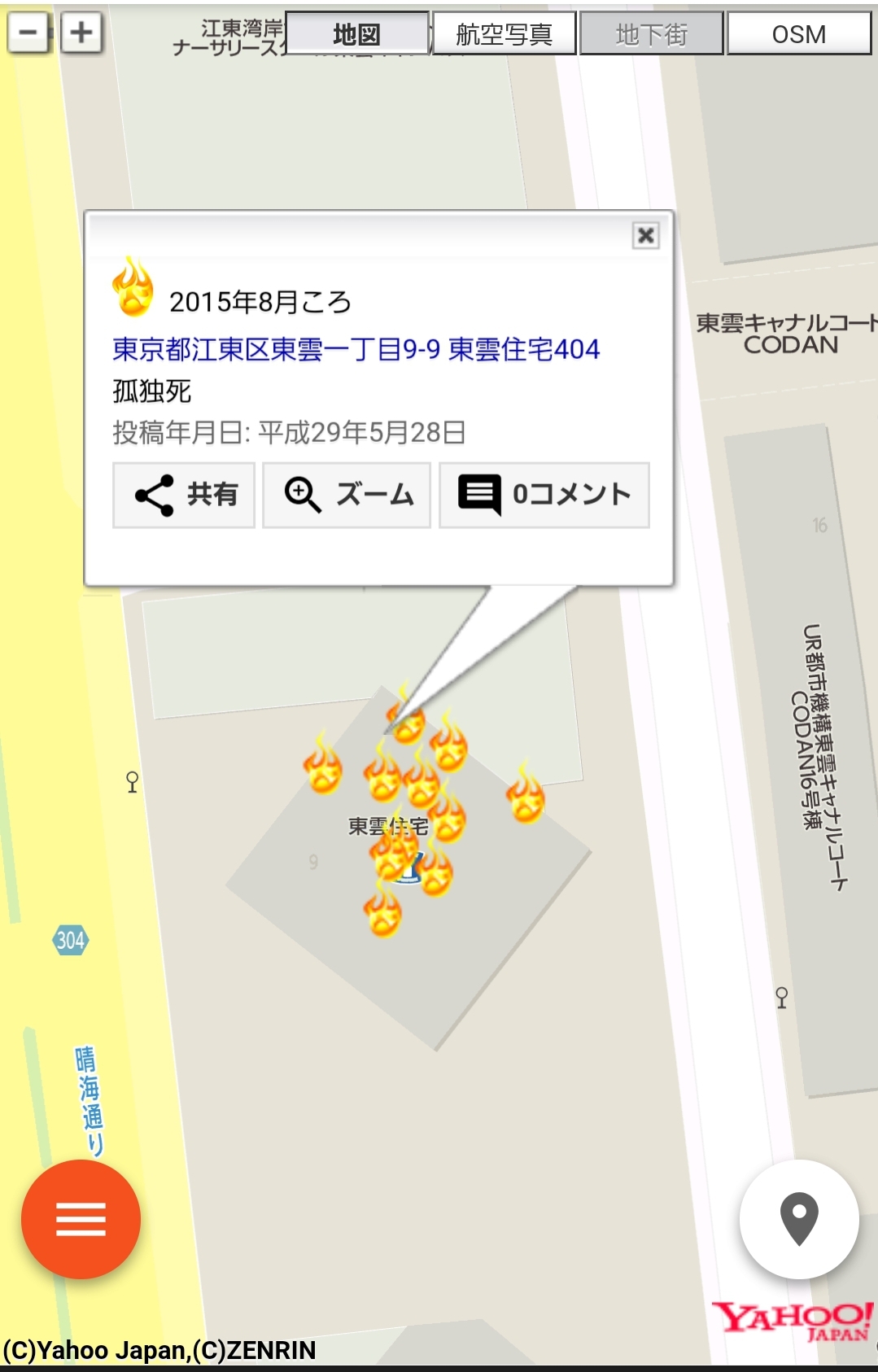Share this listing with 共有
Viewport: 878px width, 1372px height.
point(184,495)
